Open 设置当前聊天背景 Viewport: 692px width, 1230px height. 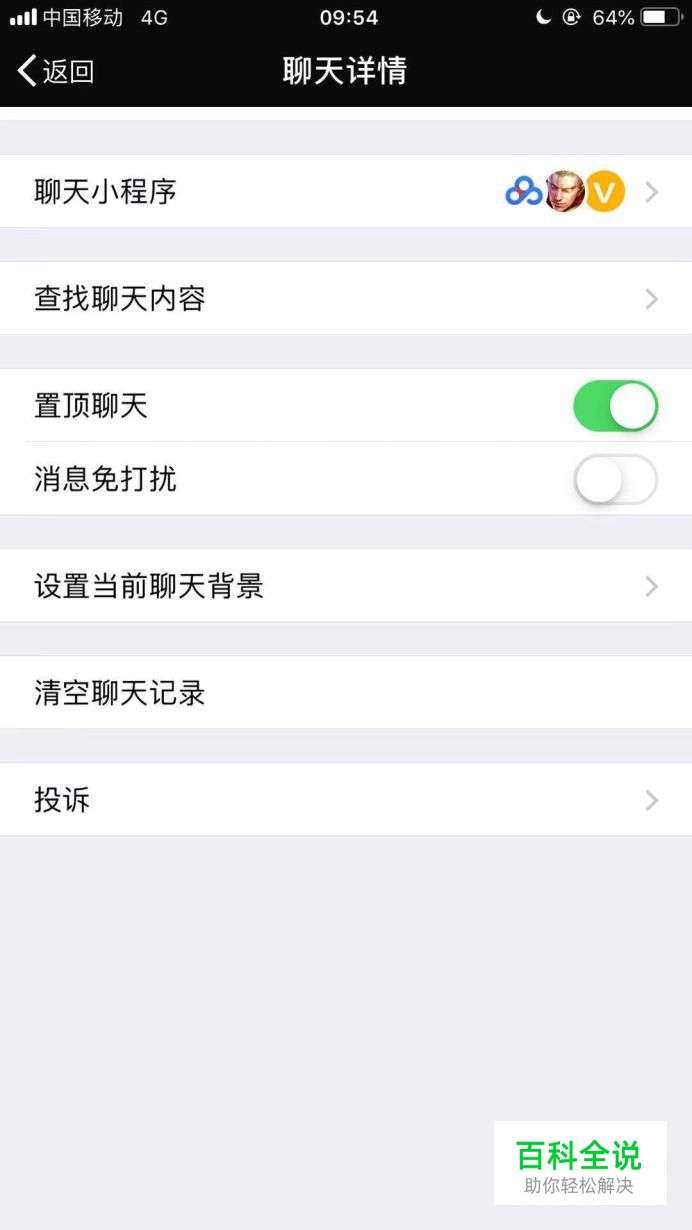[x=346, y=586]
